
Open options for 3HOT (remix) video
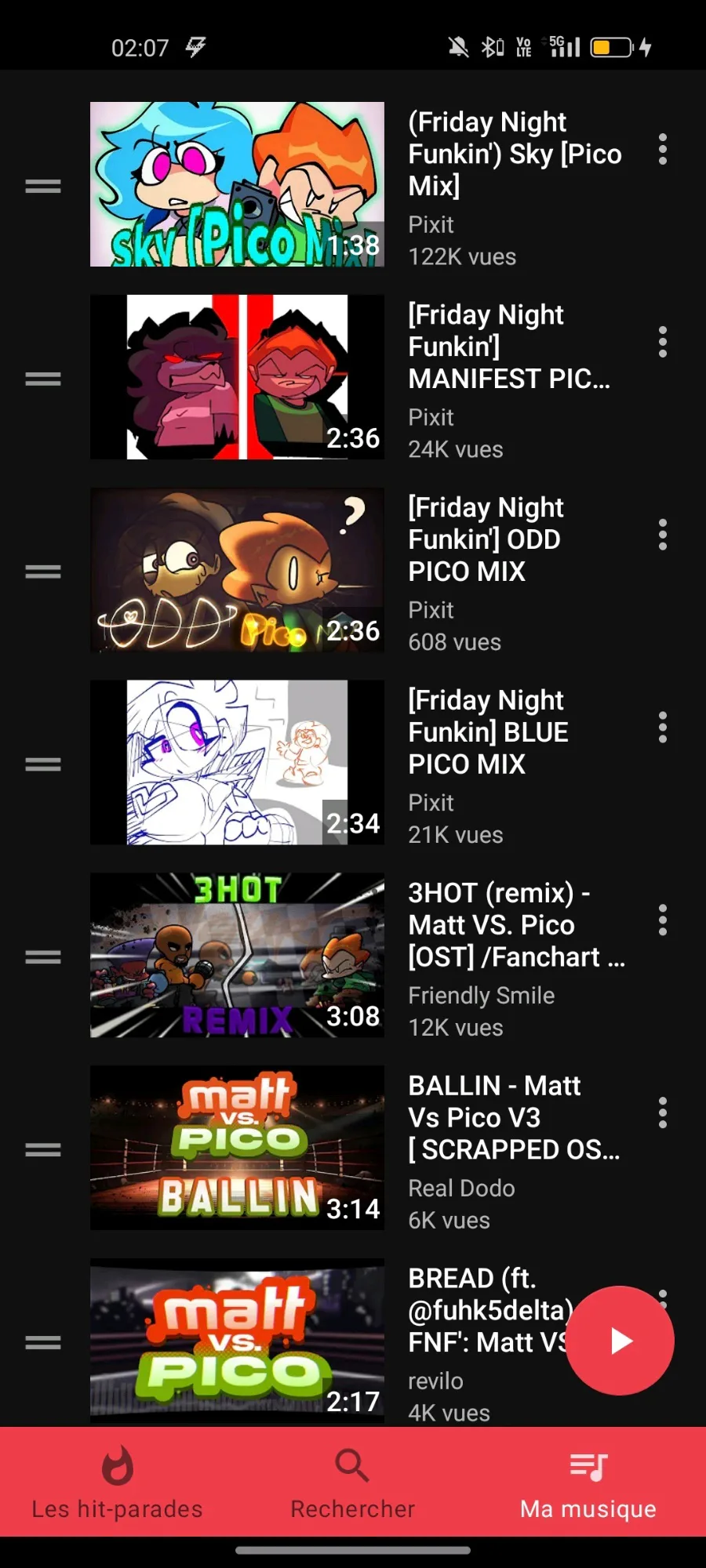click(663, 920)
